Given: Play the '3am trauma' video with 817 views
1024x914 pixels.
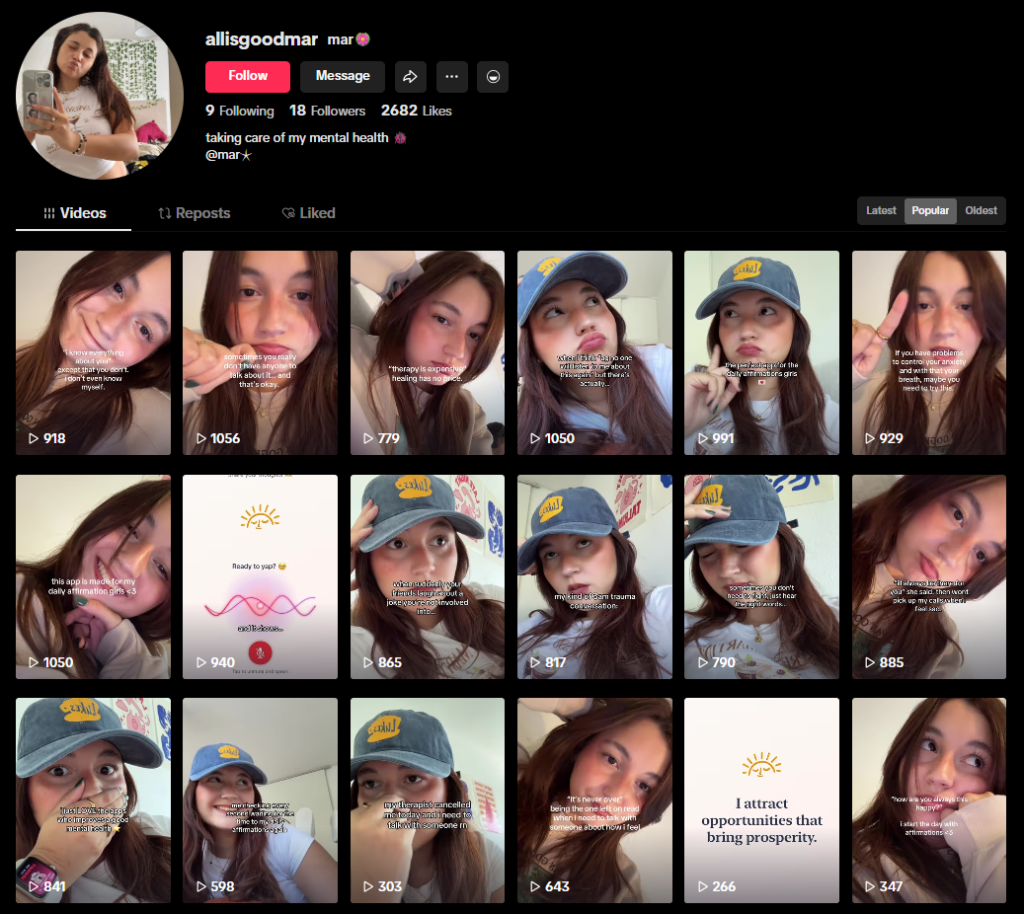Looking at the screenshot, I should tap(594, 576).
